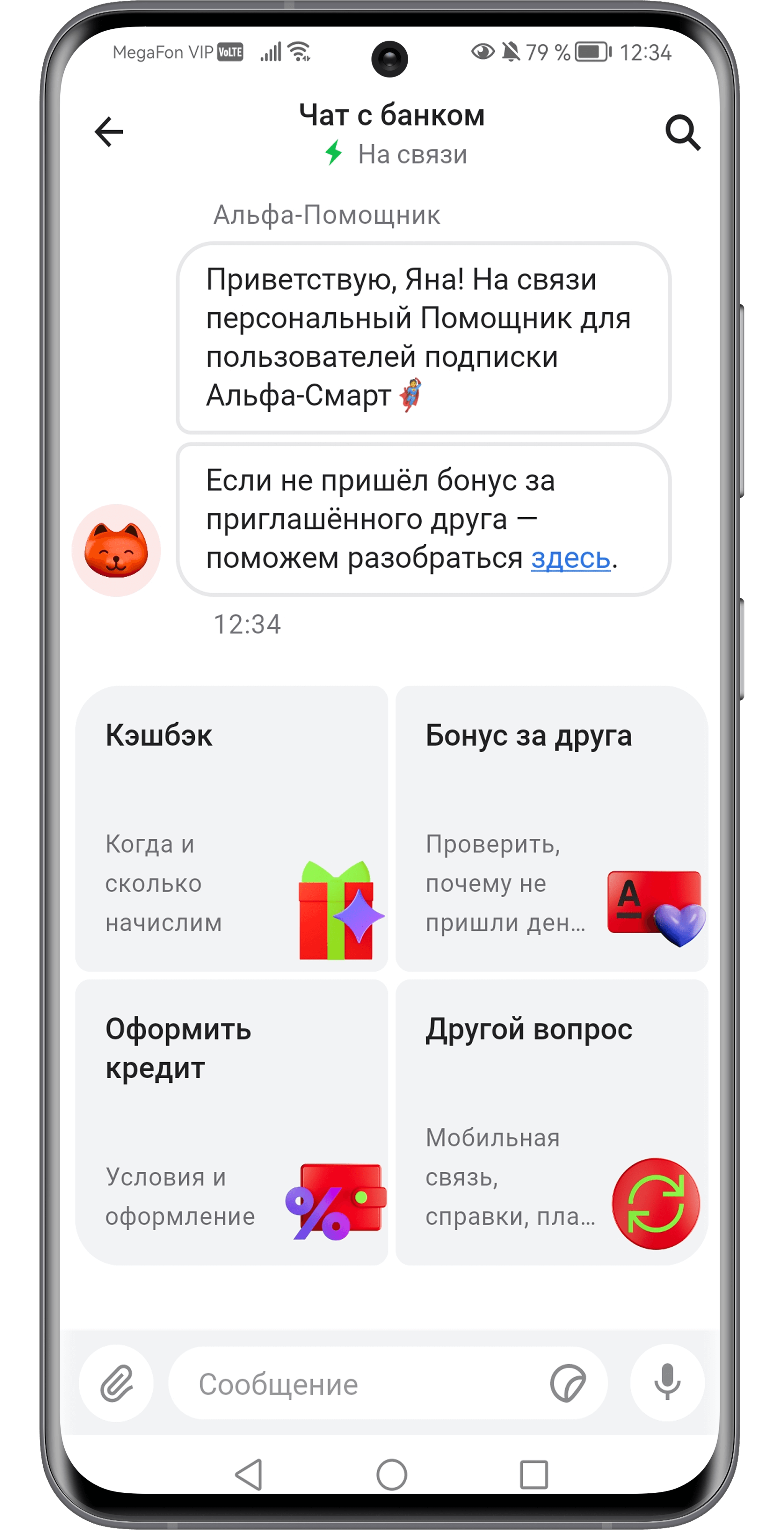The width and height of the screenshot is (784, 1530).
Task: Tap the system home button
Action: click(391, 1475)
